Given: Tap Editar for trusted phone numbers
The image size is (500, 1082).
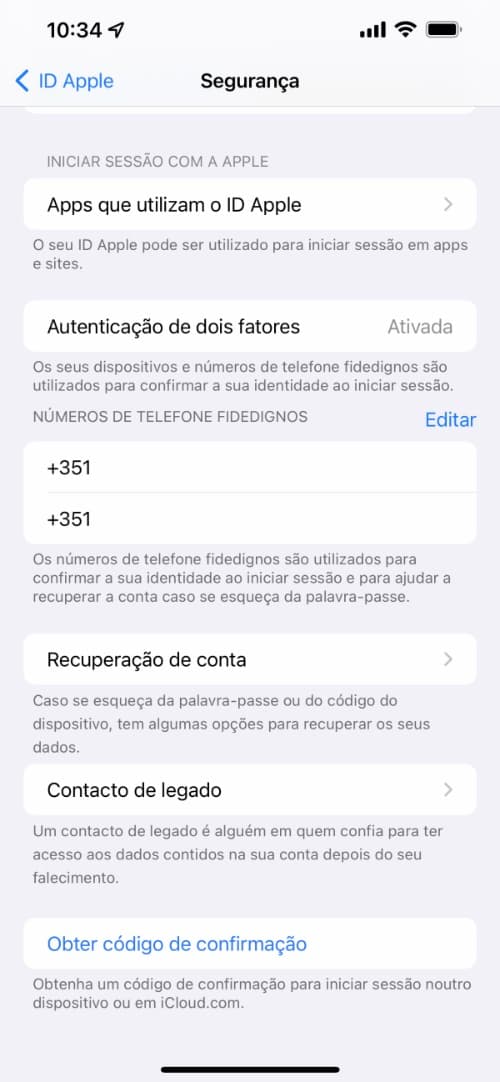Looking at the screenshot, I should click(450, 420).
